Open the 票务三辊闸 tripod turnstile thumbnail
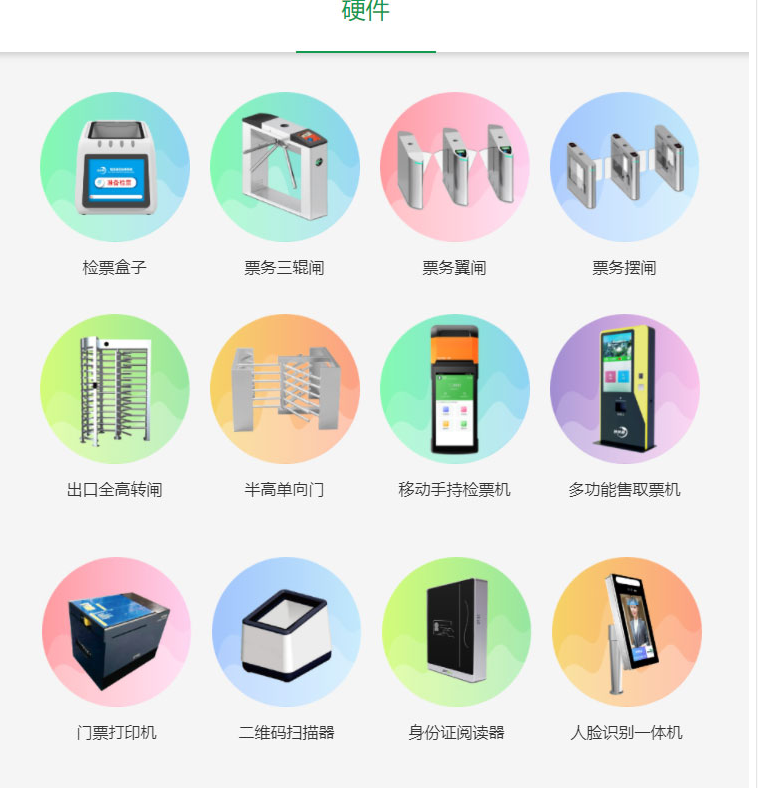Image resolution: width=758 pixels, height=788 pixels. click(285, 167)
